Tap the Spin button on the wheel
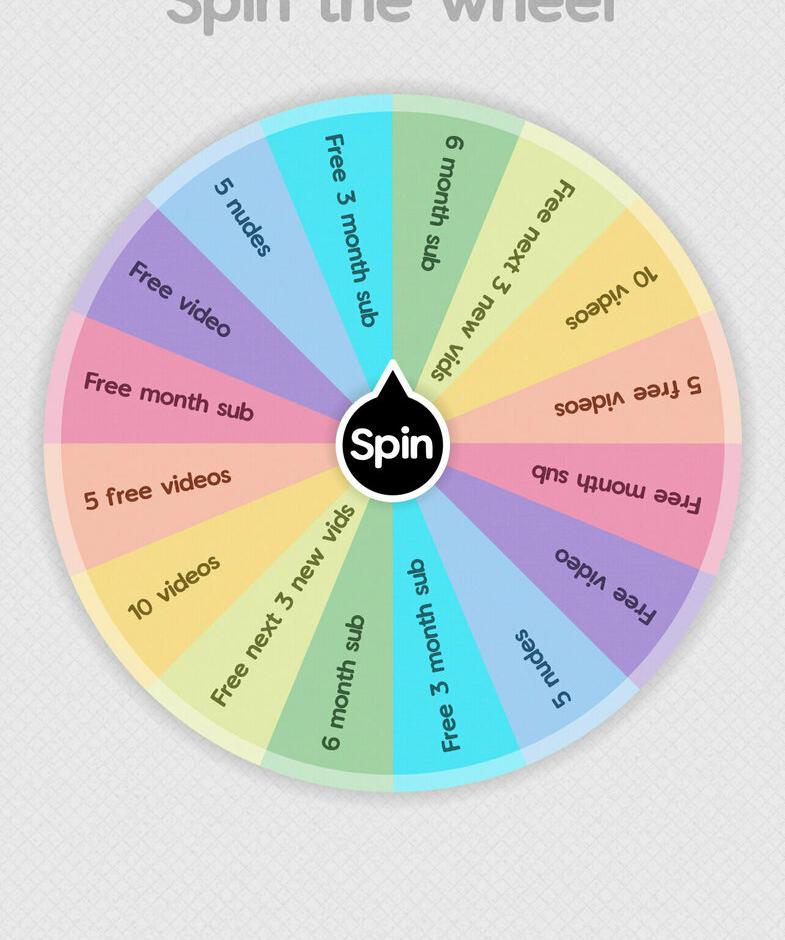The width and height of the screenshot is (785, 940). click(x=392, y=444)
